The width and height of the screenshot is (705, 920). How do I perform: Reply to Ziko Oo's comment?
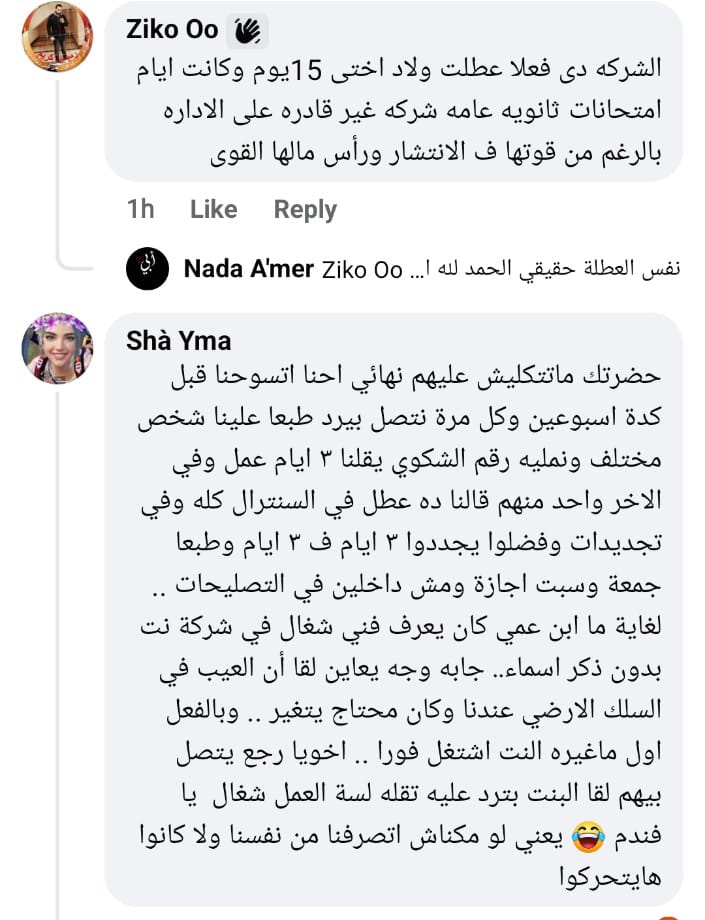pos(305,209)
